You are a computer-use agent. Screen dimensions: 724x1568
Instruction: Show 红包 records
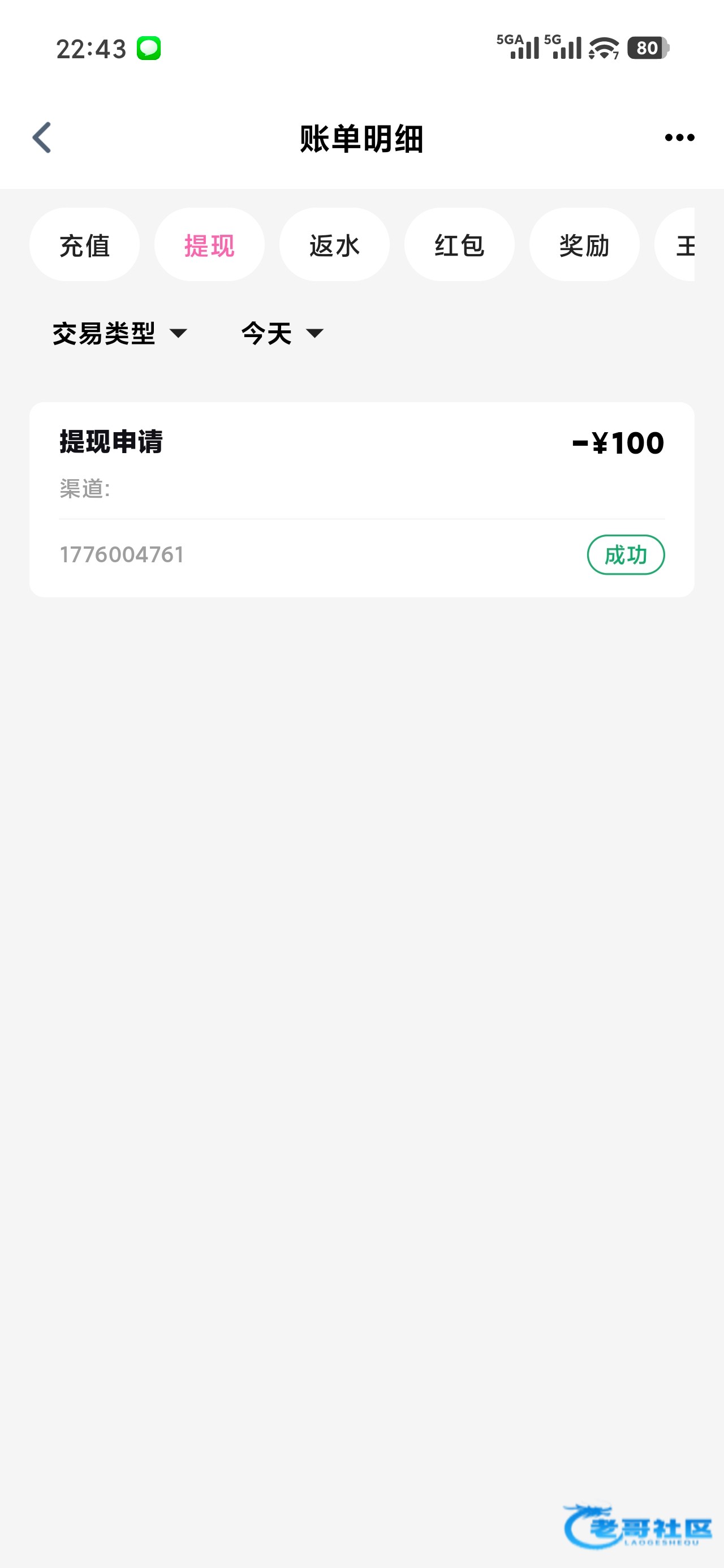pyautogui.click(x=459, y=245)
